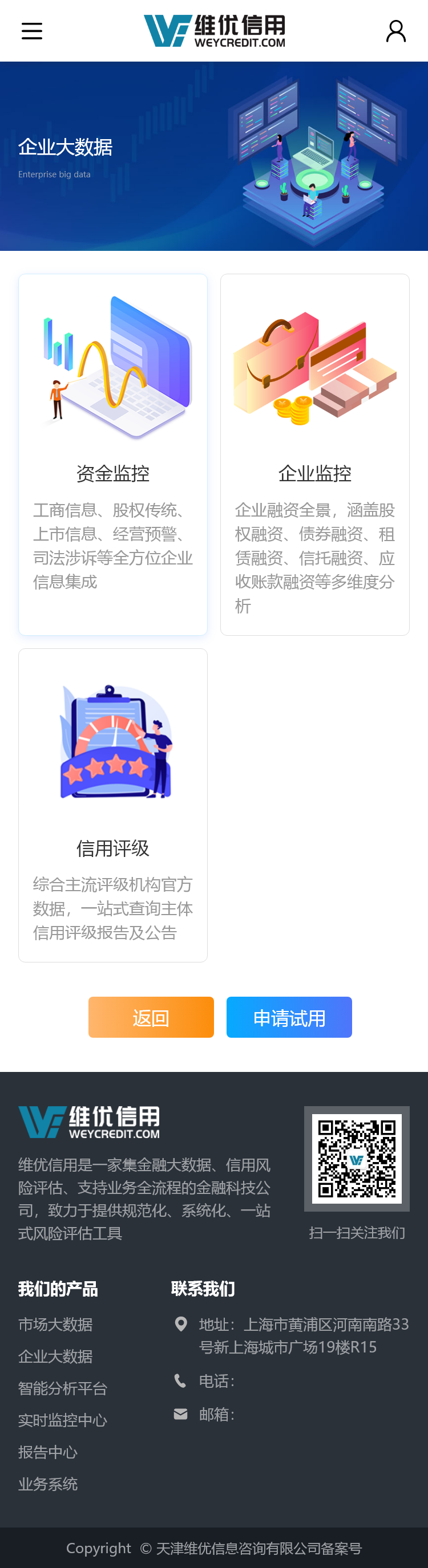Go to 企业大数据 in footer
Image resolution: width=428 pixels, height=1568 pixels.
point(55,1356)
